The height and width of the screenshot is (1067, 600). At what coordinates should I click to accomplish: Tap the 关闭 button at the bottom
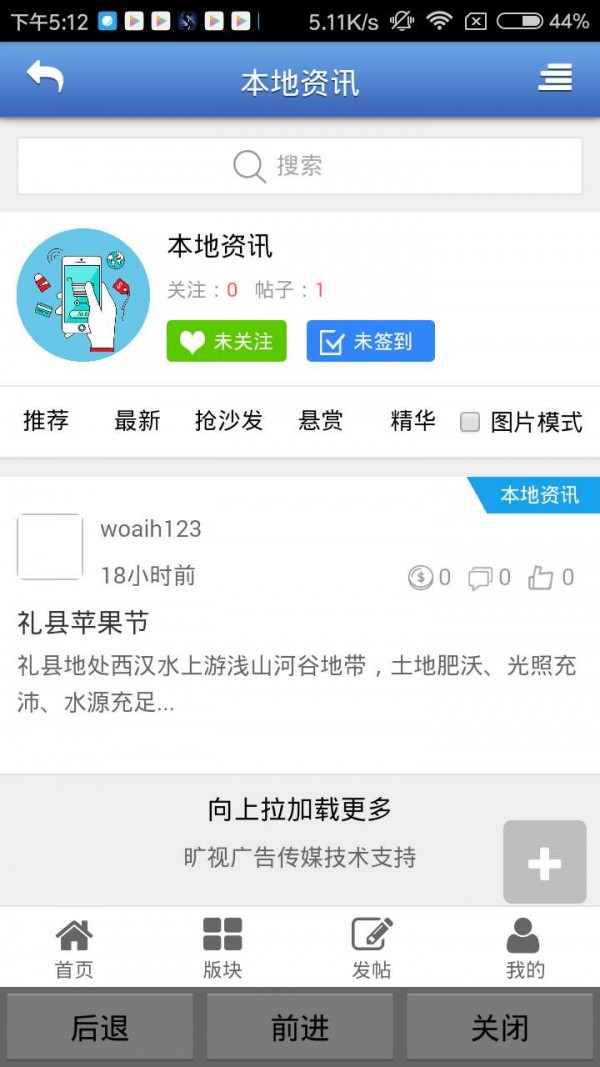click(499, 1028)
